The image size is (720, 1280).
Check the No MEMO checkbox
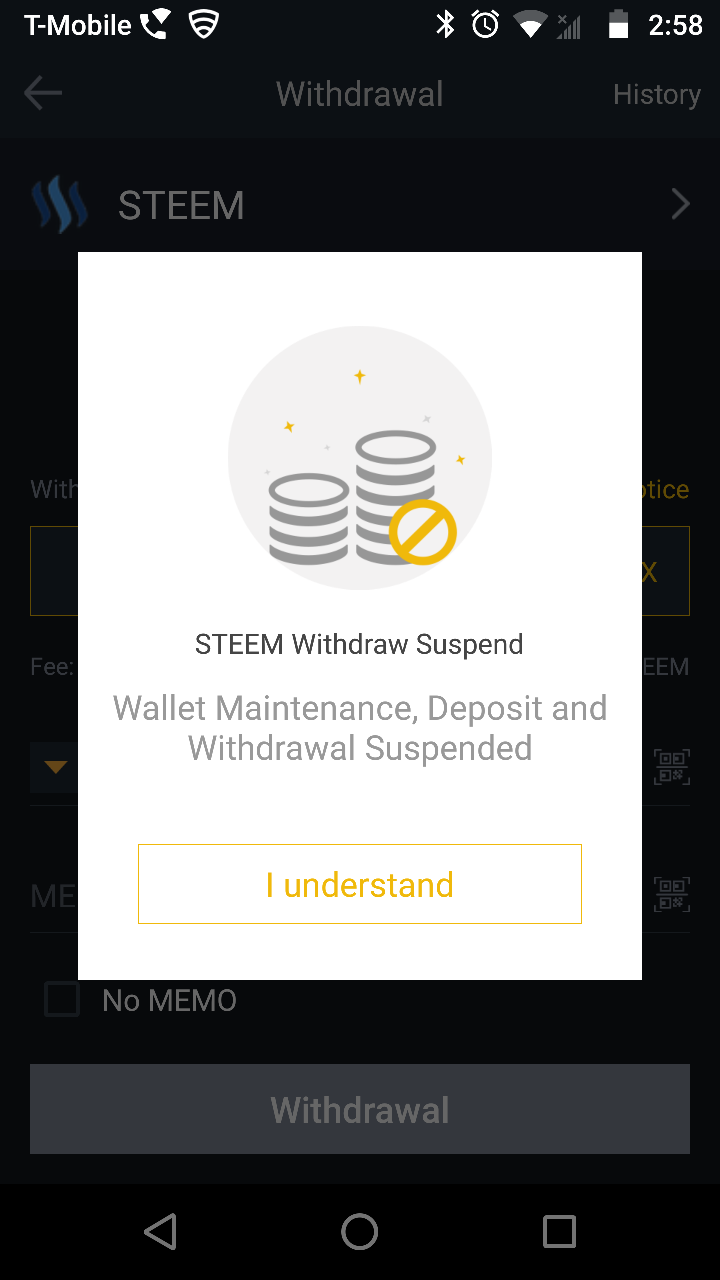62,1000
